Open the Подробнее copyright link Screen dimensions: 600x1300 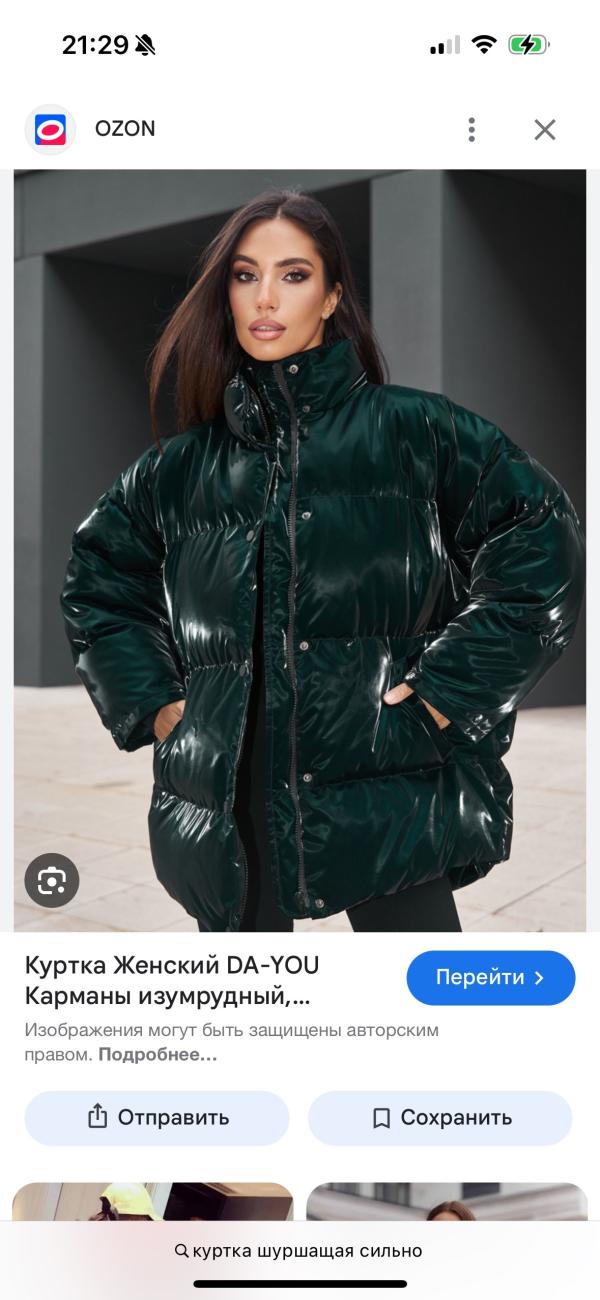click(x=157, y=1054)
